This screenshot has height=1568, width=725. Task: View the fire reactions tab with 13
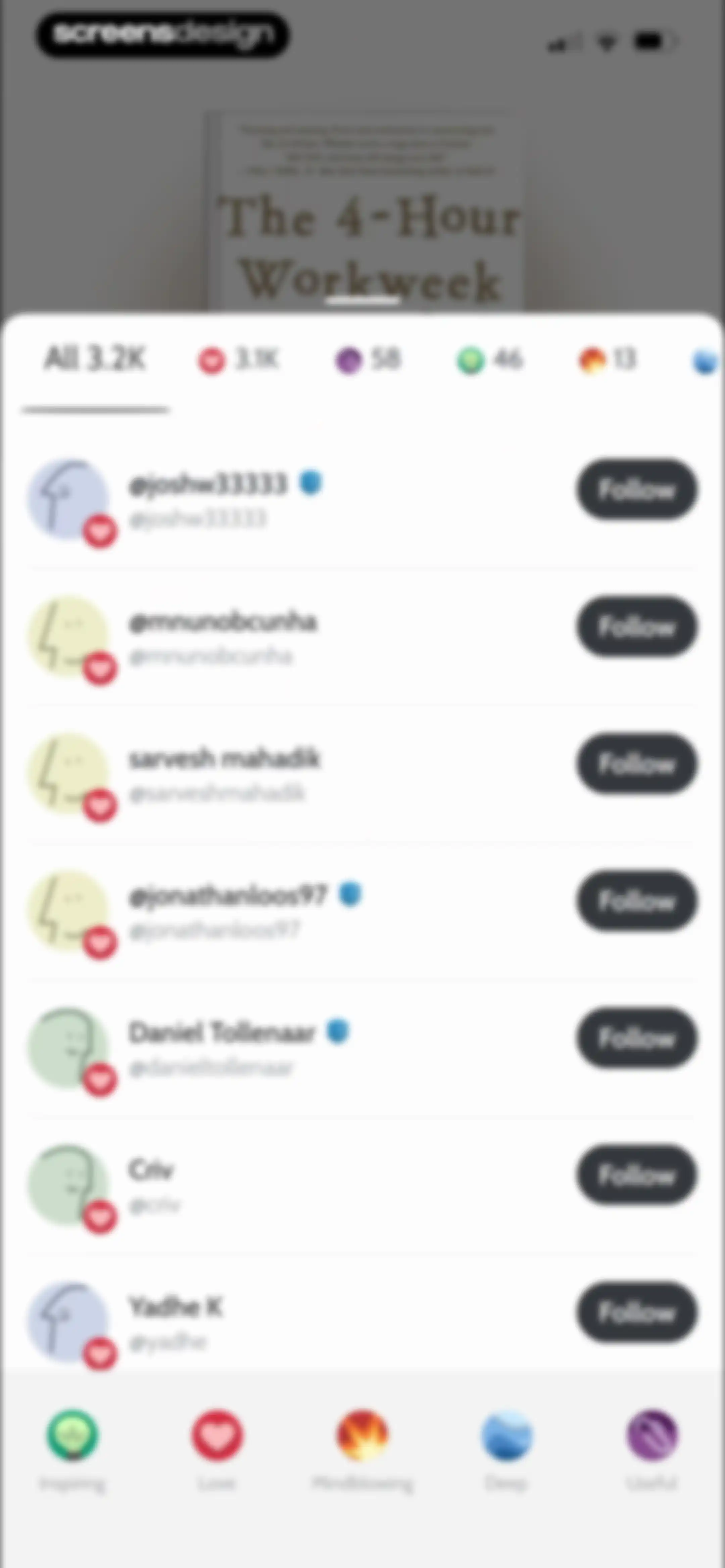608,360
